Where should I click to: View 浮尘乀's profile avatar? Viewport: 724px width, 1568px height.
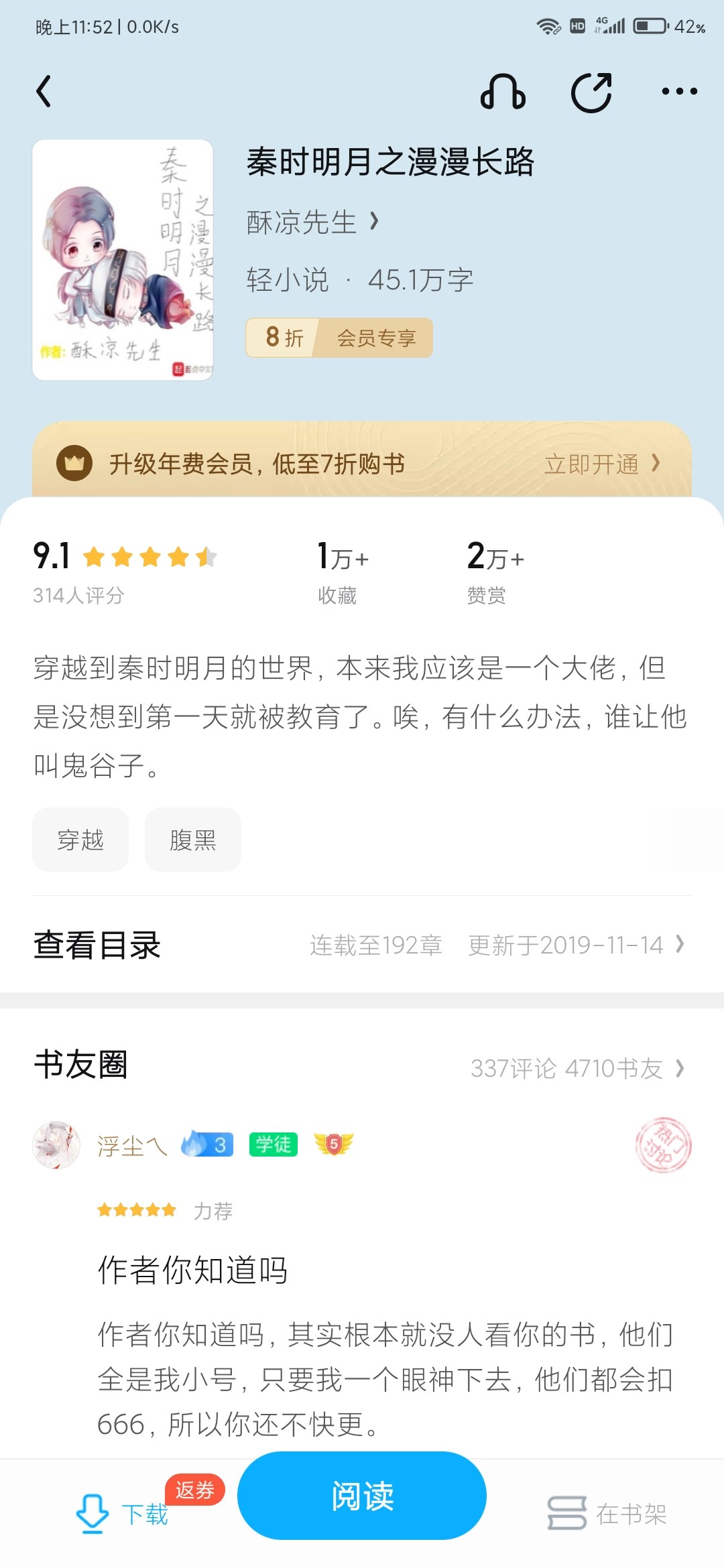tap(56, 1145)
